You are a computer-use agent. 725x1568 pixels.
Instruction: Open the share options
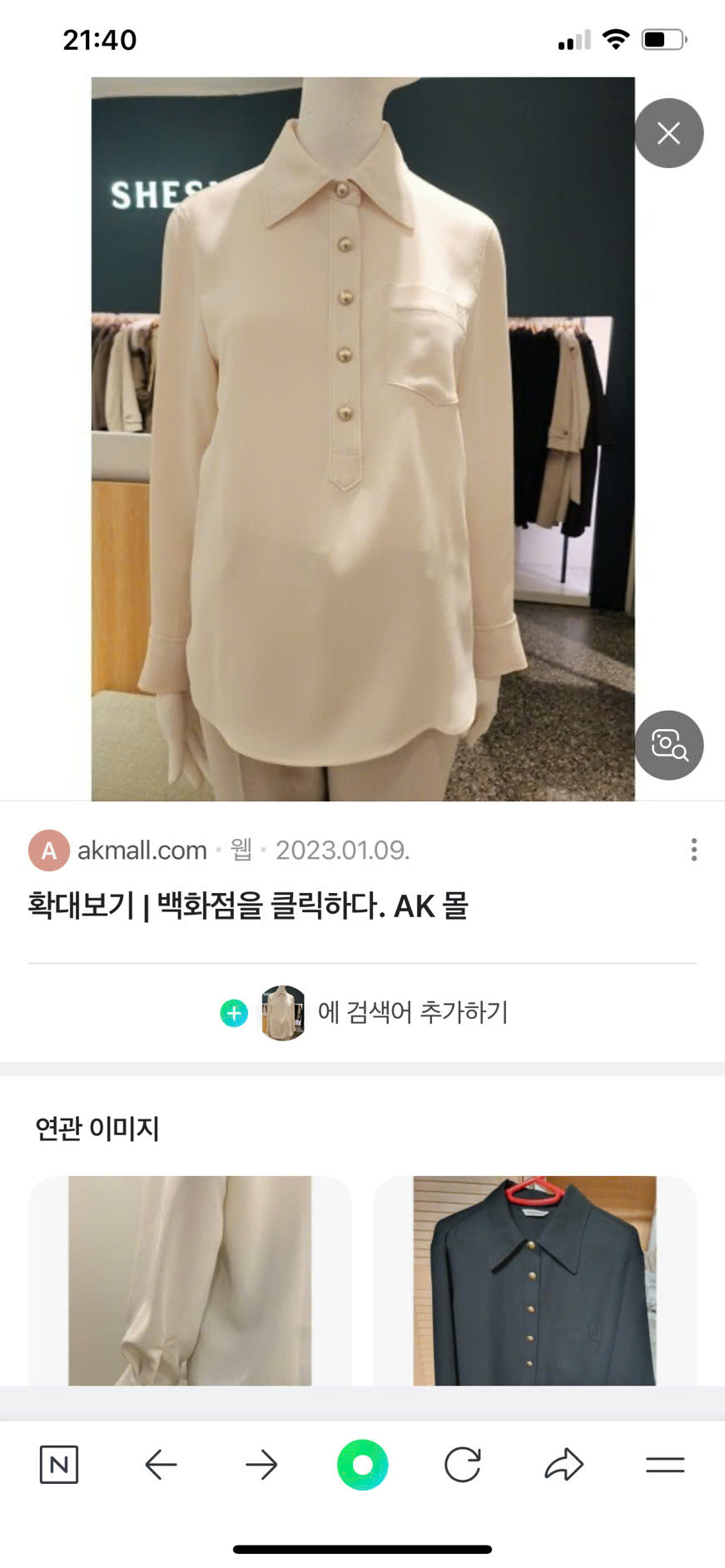[563, 1466]
